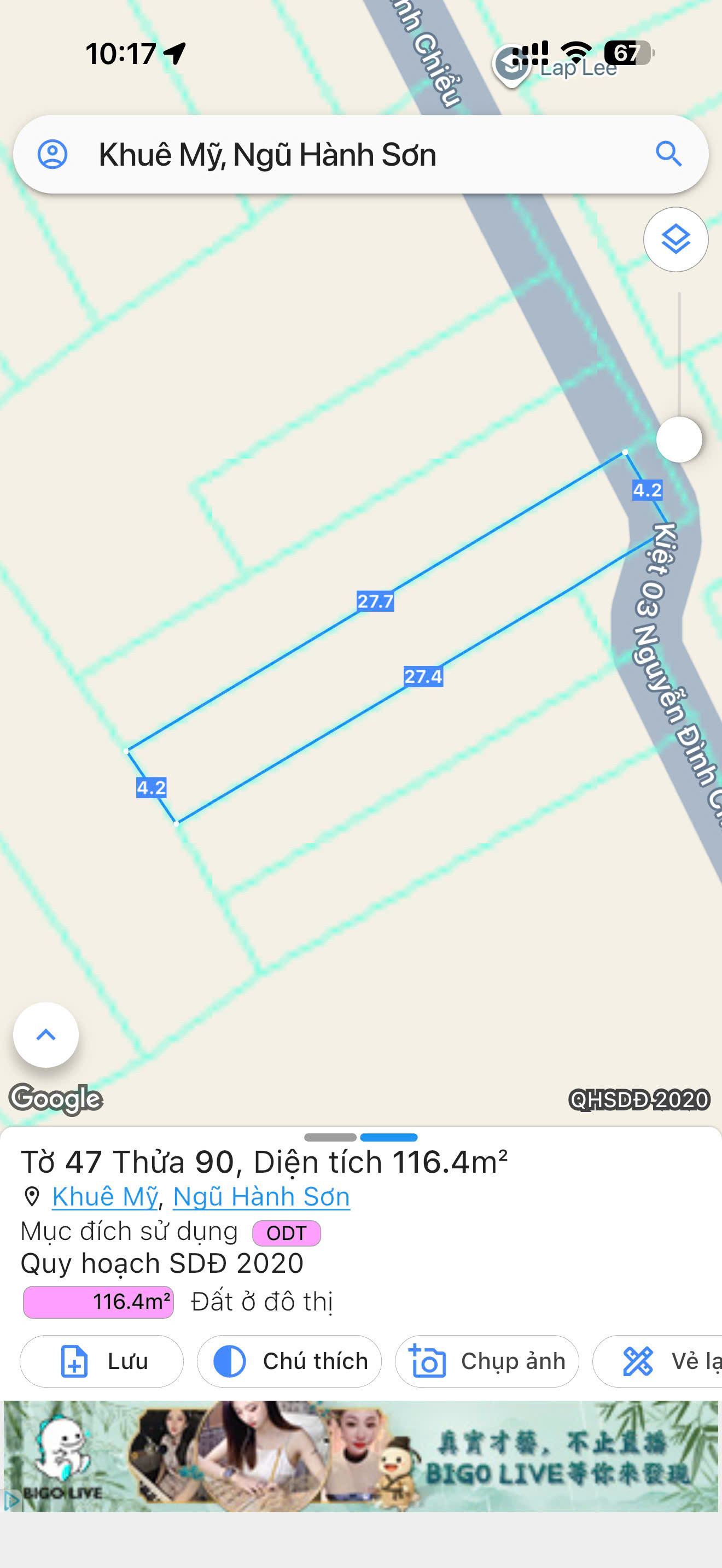Image resolution: width=722 pixels, height=1568 pixels.
Task: Open the profile icon in search bar
Action: pyautogui.click(x=53, y=154)
